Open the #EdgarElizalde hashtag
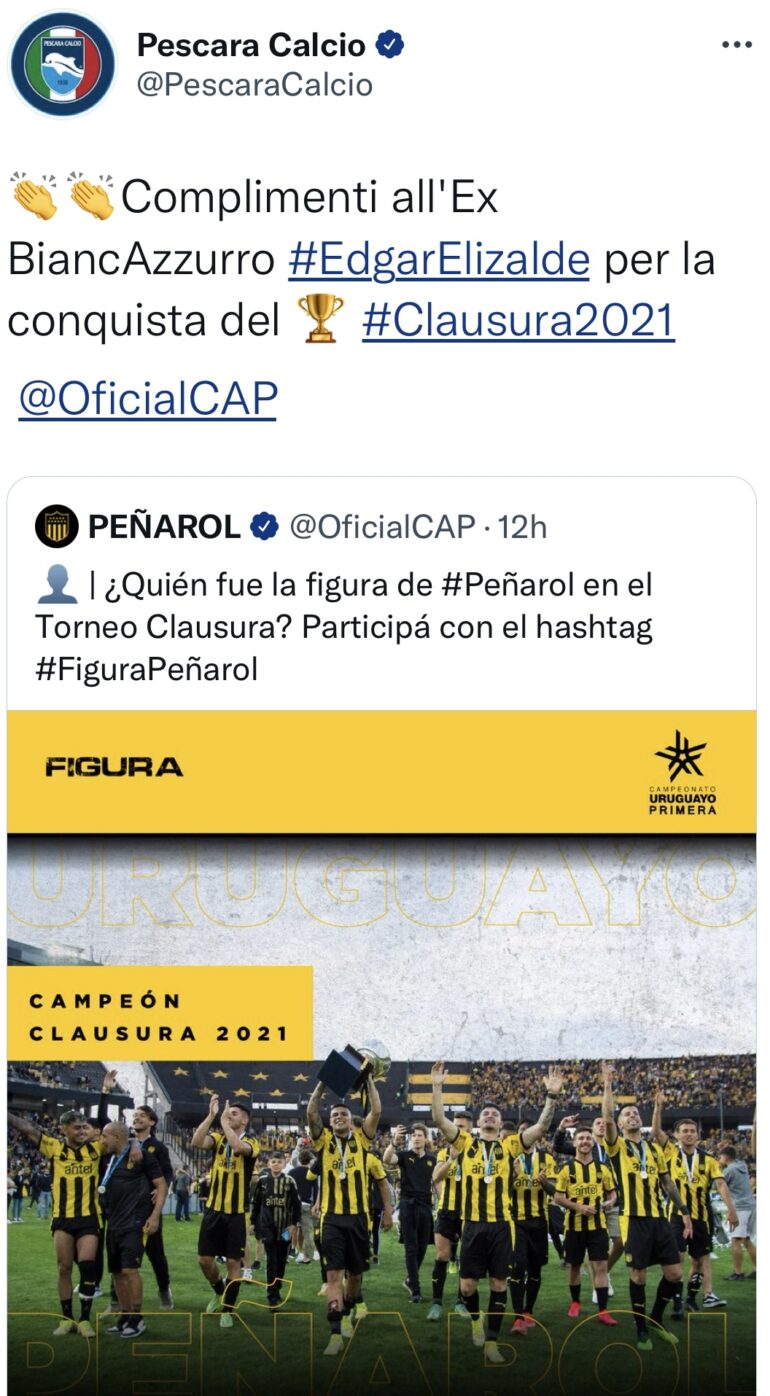The width and height of the screenshot is (770, 1396). (x=439, y=260)
